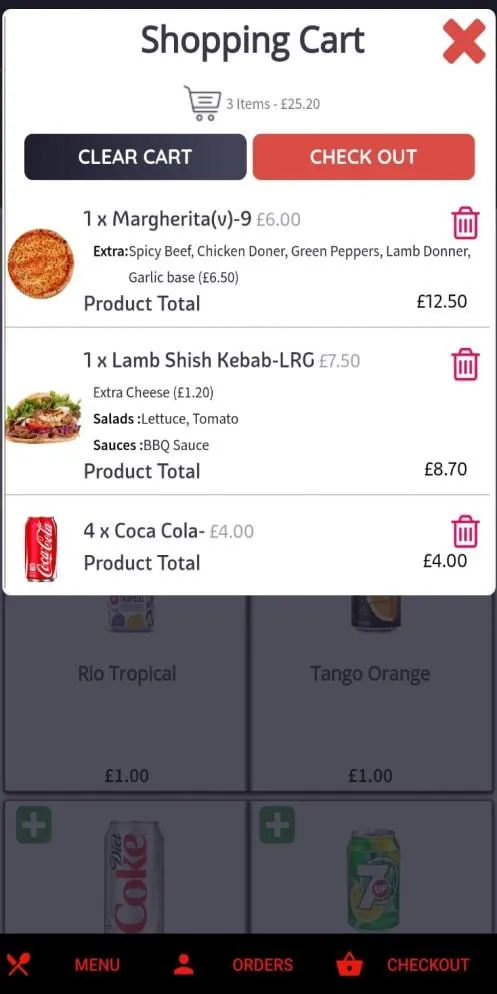497x994 pixels.
Task: Delete the Margherita pizza from the cart
Action: 465,223
